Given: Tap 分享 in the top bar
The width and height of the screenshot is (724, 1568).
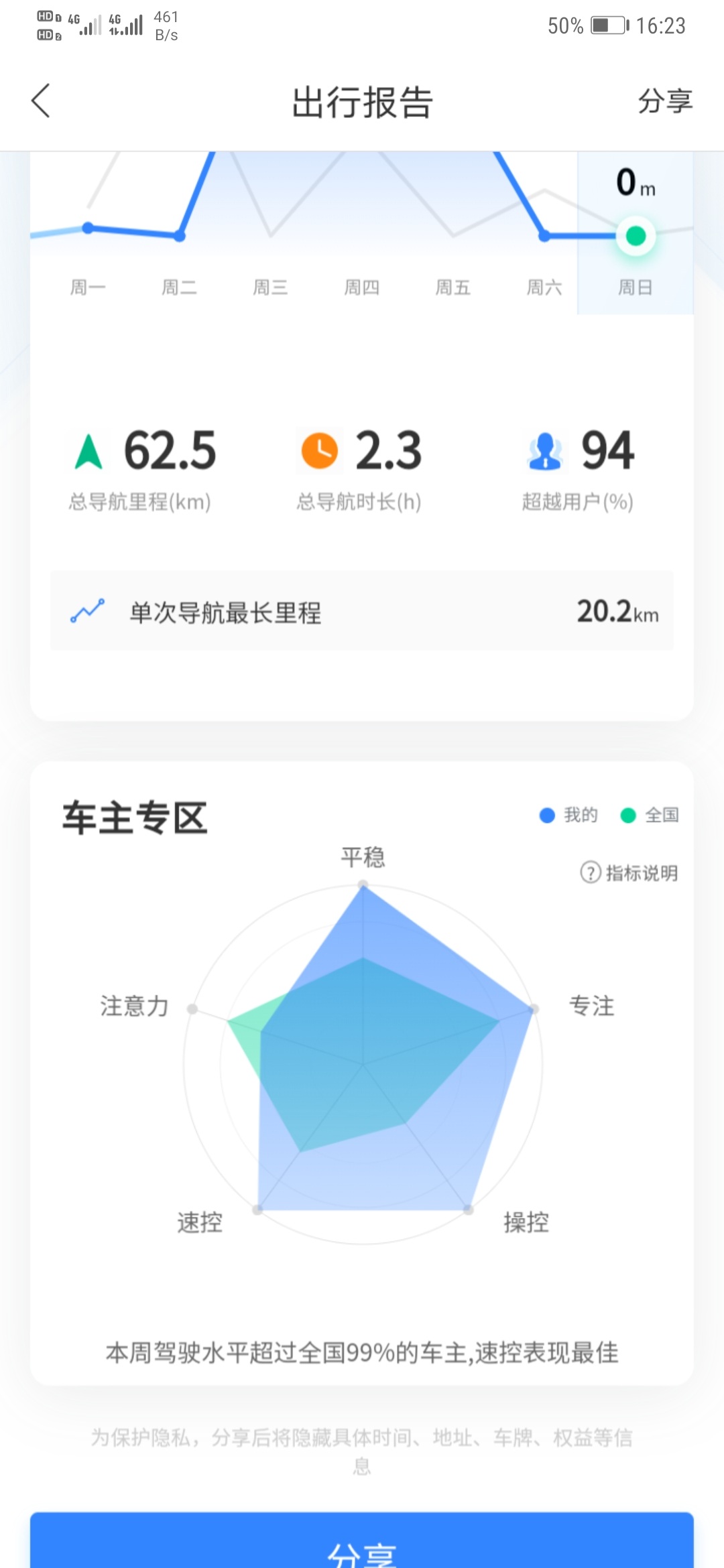Looking at the screenshot, I should 664,101.
